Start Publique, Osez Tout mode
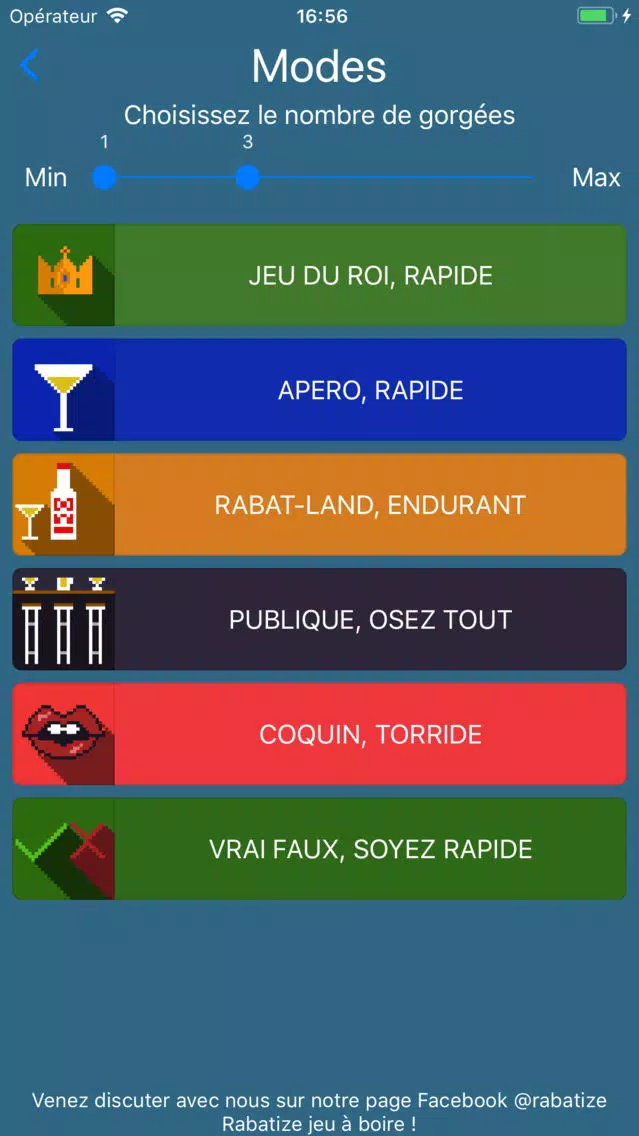Viewport: 639px width, 1136px height. click(320, 619)
